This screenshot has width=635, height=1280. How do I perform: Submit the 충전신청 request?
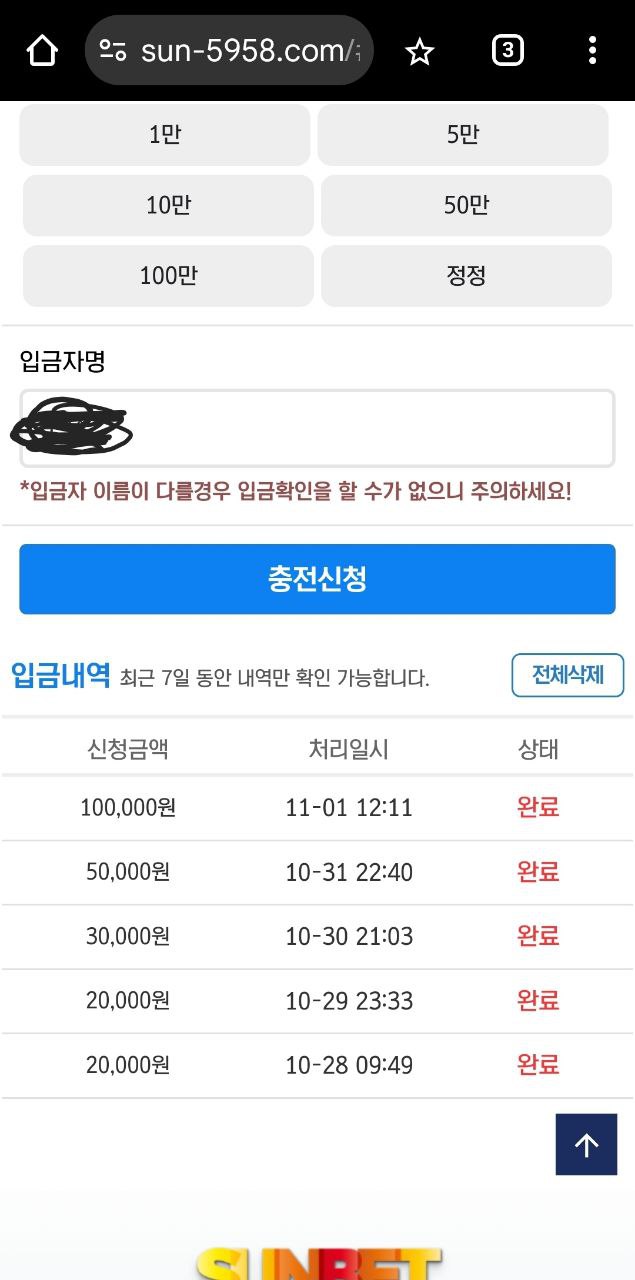pos(317,579)
